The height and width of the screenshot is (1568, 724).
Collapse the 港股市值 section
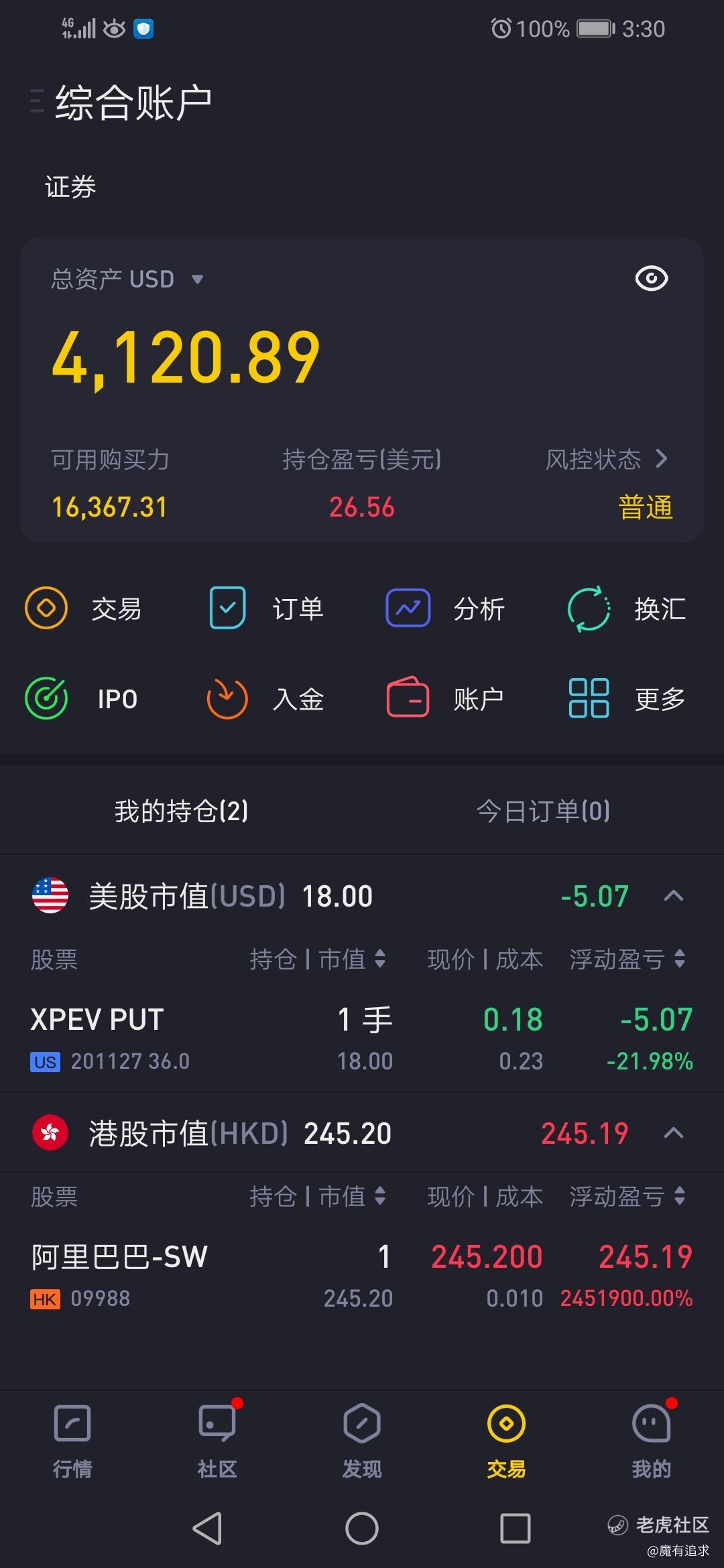coord(673,1133)
